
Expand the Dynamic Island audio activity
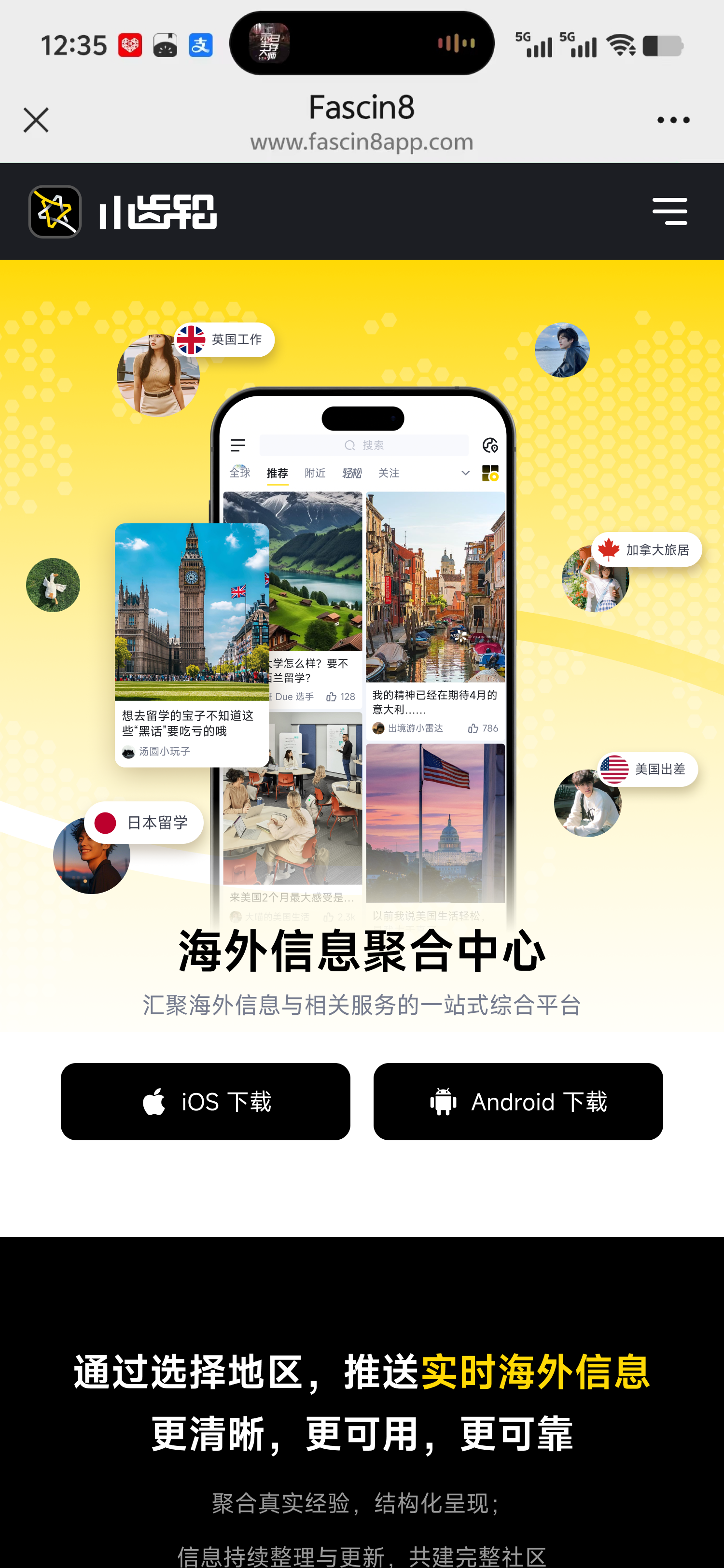click(362, 43)
